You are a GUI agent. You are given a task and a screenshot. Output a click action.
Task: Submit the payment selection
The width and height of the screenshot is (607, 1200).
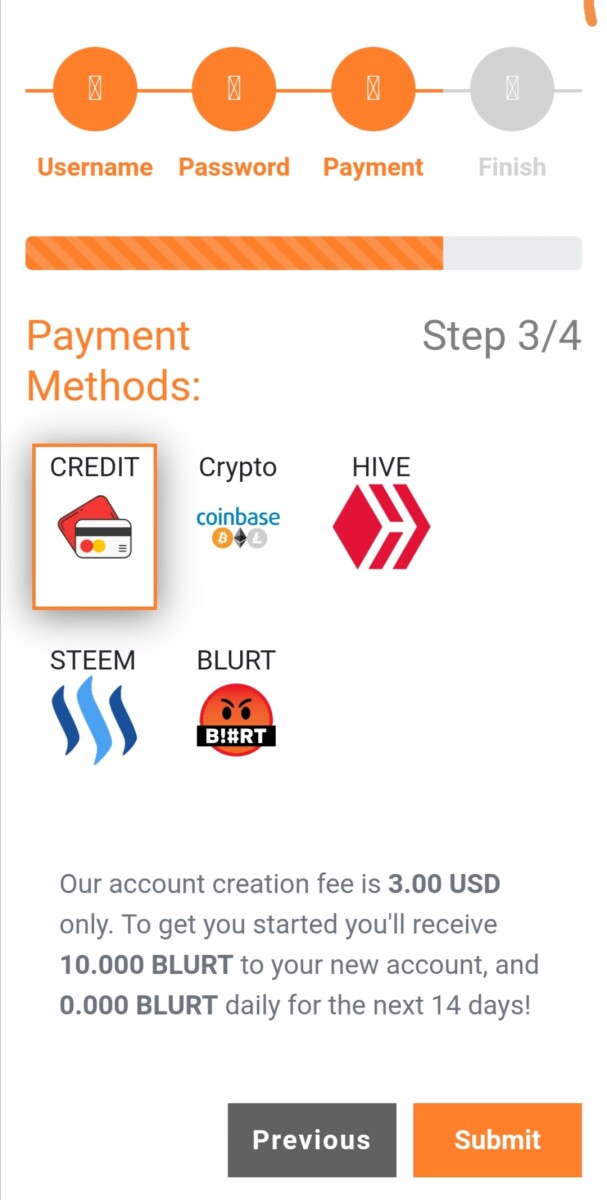(x=497, y=1140)
